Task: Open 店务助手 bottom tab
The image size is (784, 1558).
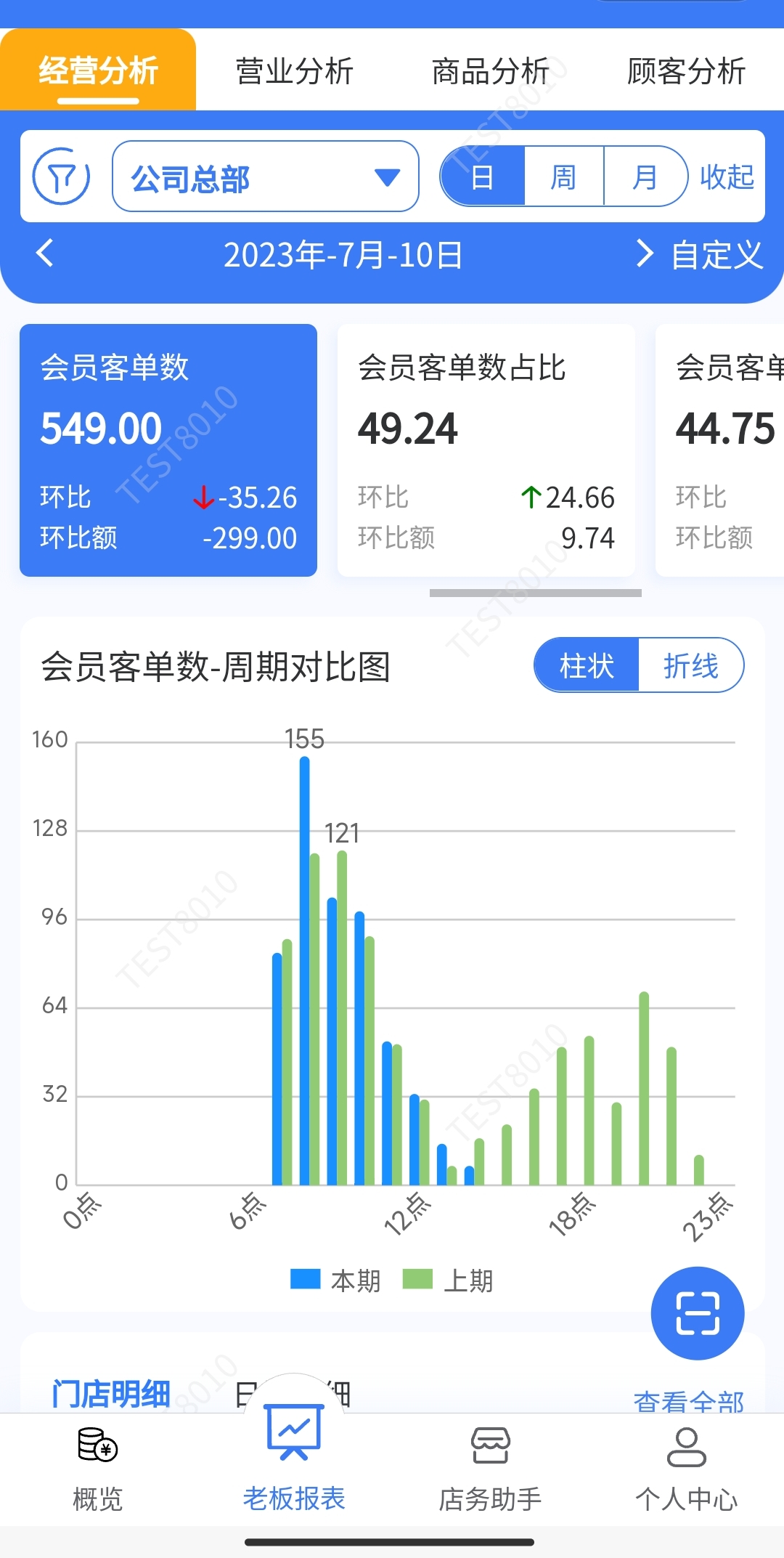Action: pyautogui.click(x=490, y=1469)
